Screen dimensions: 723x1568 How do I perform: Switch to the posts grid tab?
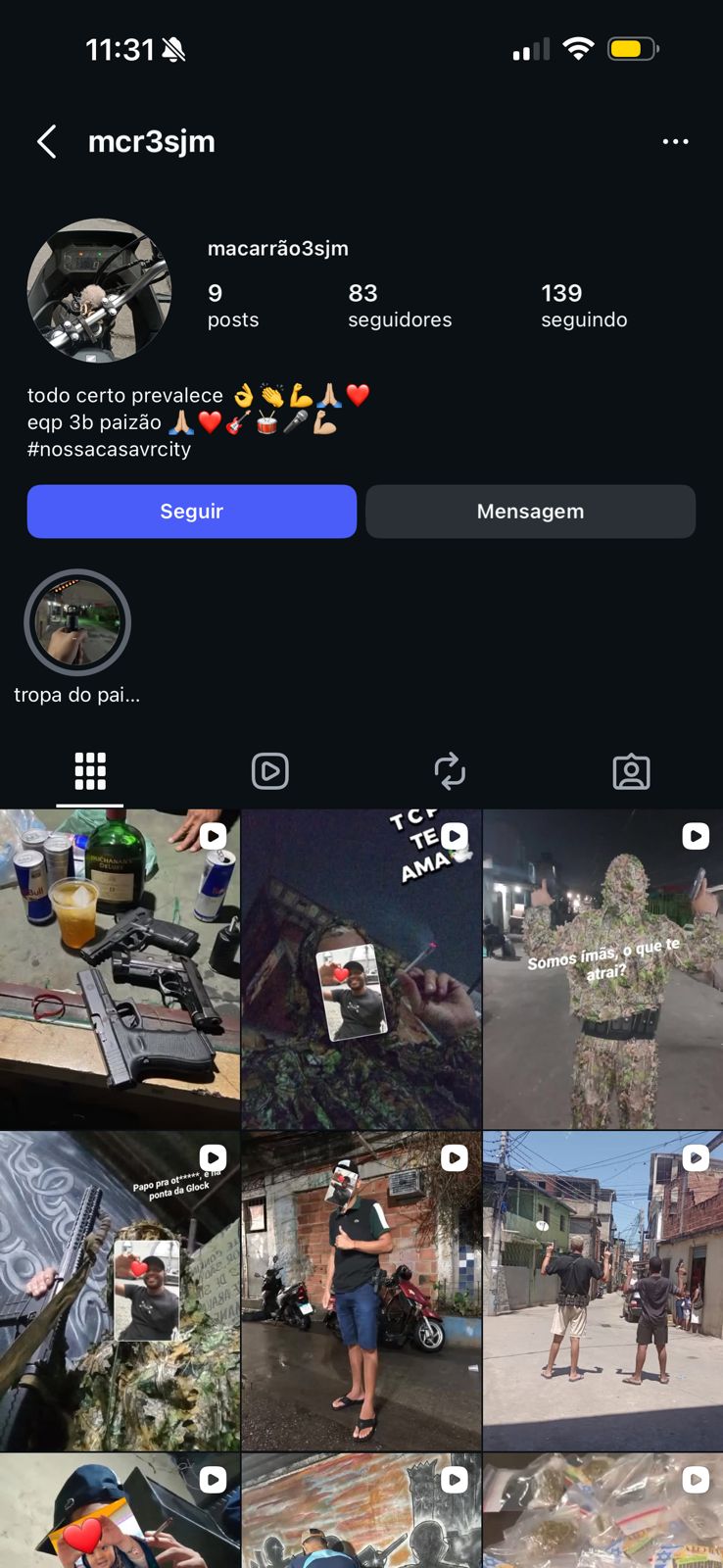coord(90,771)
